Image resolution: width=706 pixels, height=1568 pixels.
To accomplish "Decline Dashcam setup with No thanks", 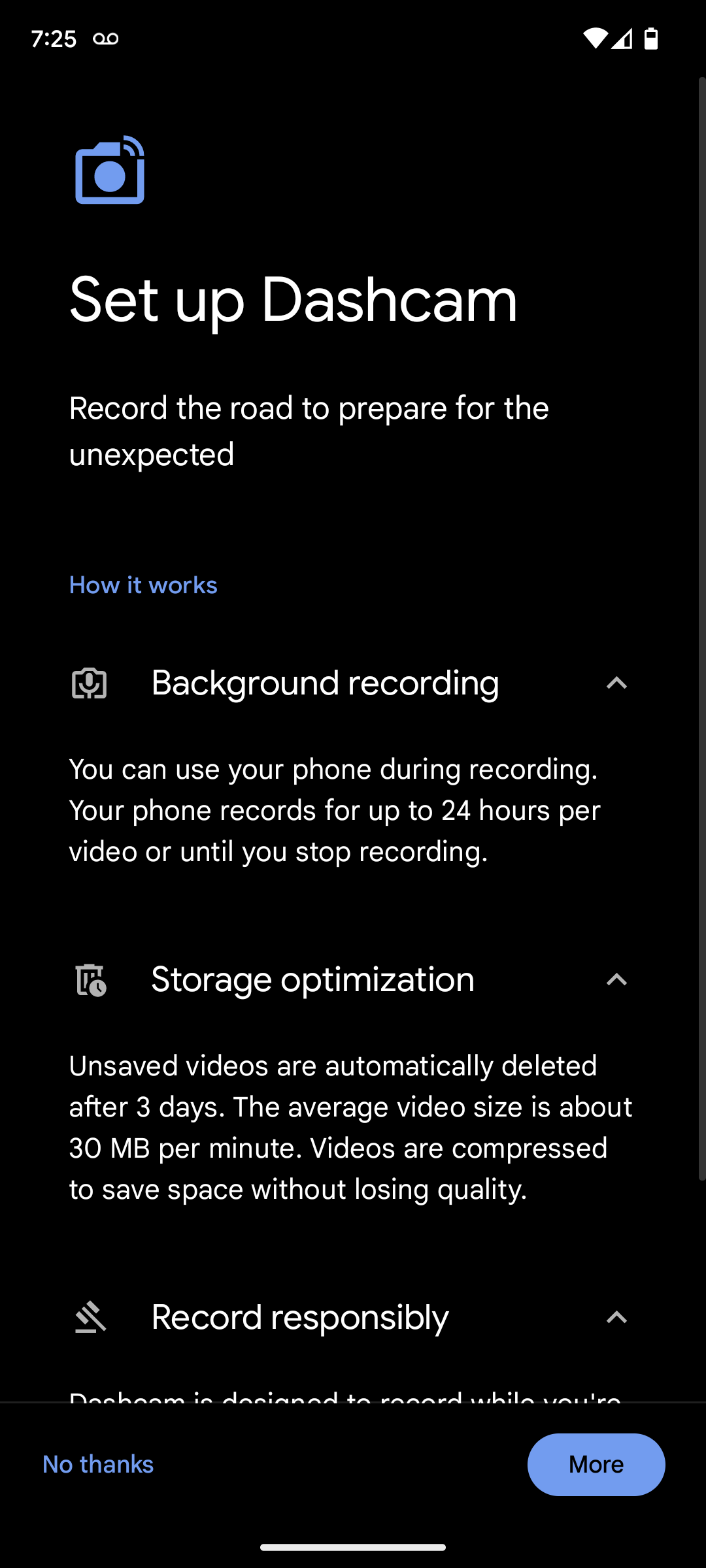I will (98, 1465).
